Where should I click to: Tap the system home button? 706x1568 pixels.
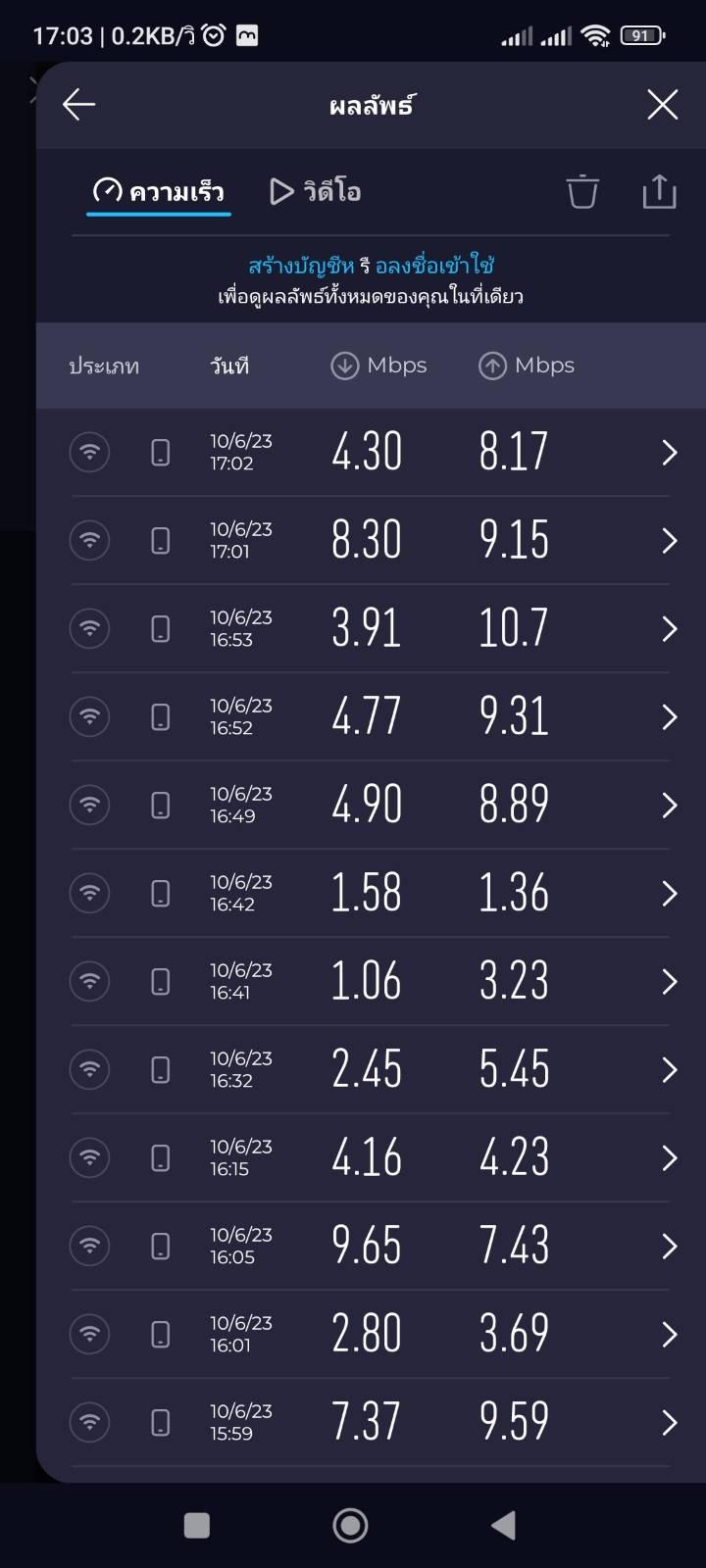coord(350,1525)
